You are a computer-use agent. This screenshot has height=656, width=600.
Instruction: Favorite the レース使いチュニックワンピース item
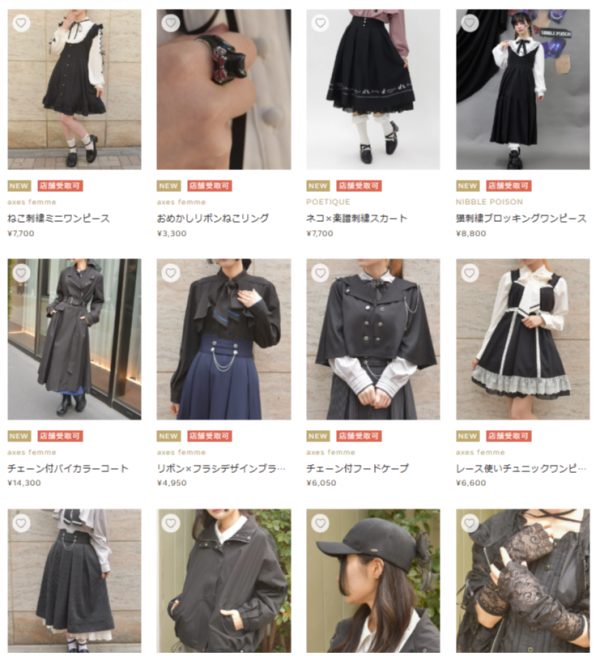[470, 273]
